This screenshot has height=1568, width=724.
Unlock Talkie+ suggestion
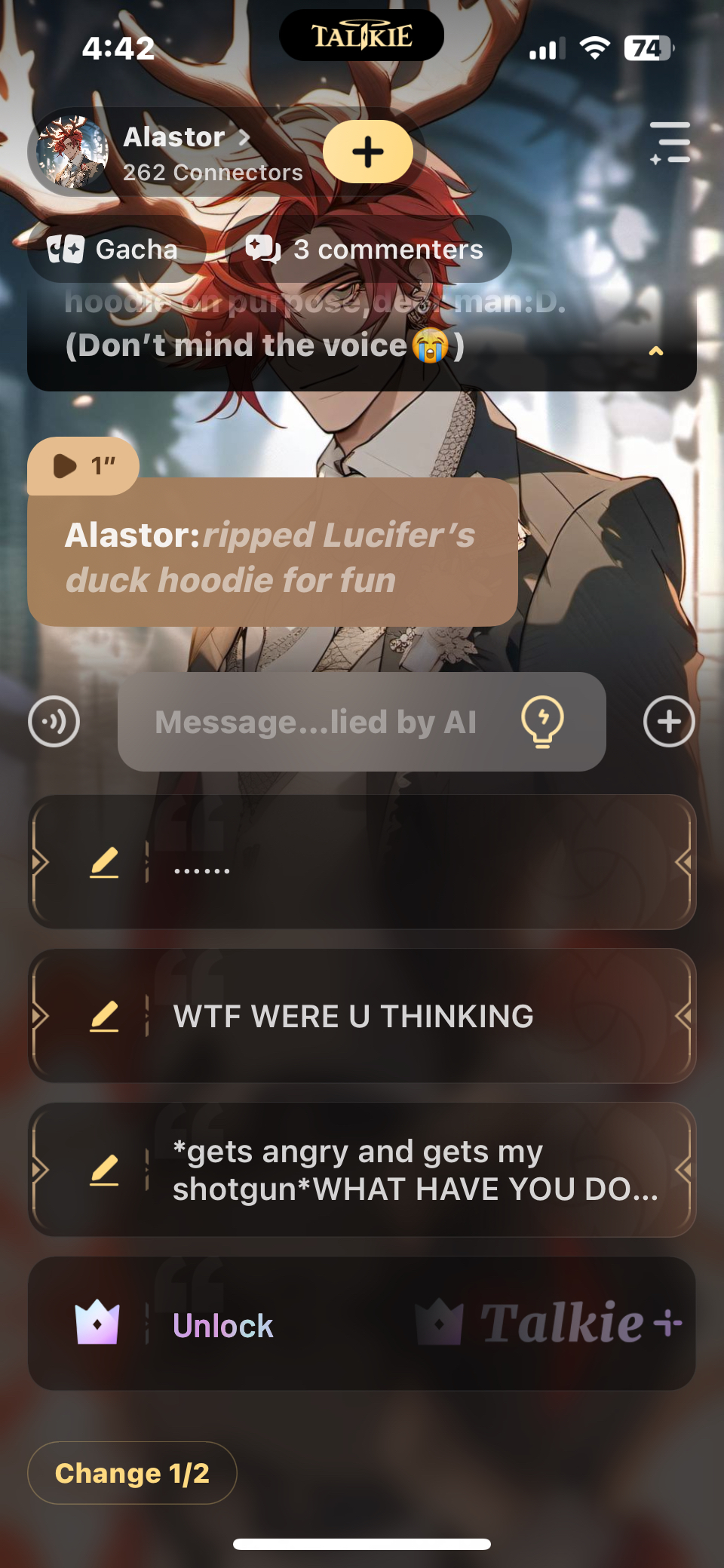tap(362, 1324)
